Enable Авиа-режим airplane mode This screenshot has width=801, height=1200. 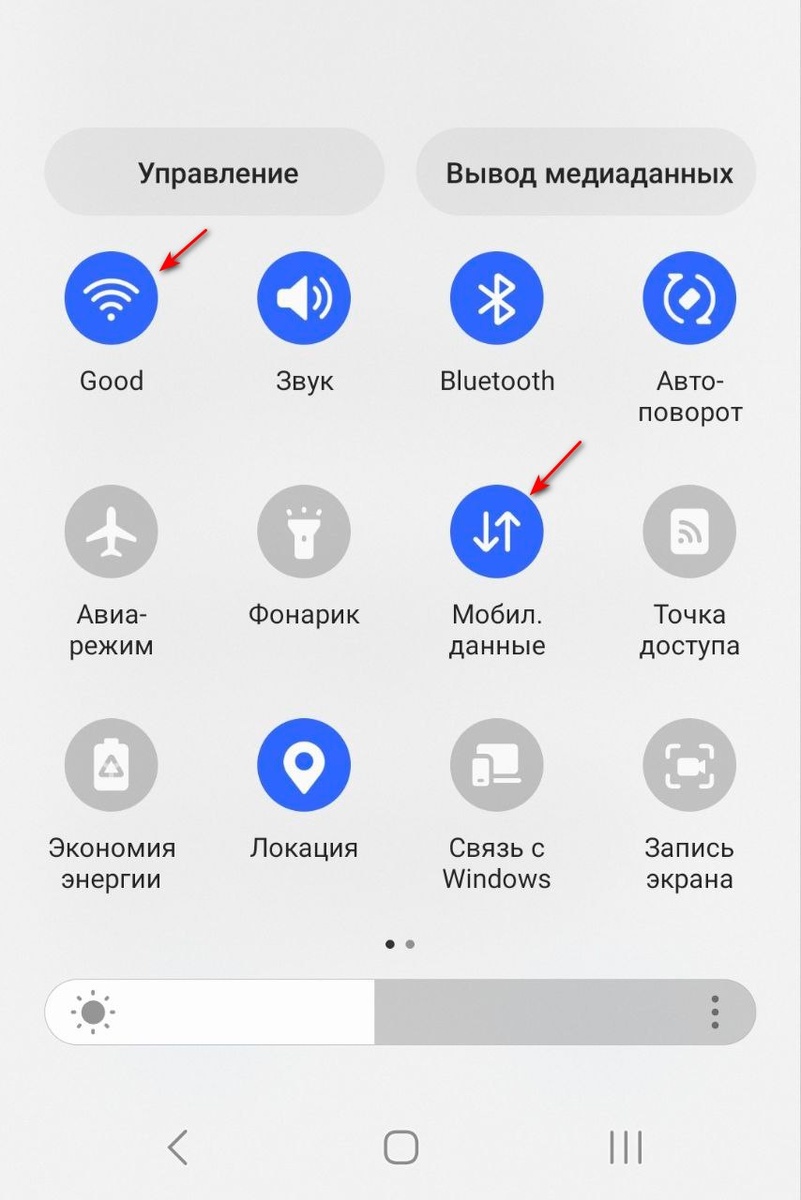(111, 530)
